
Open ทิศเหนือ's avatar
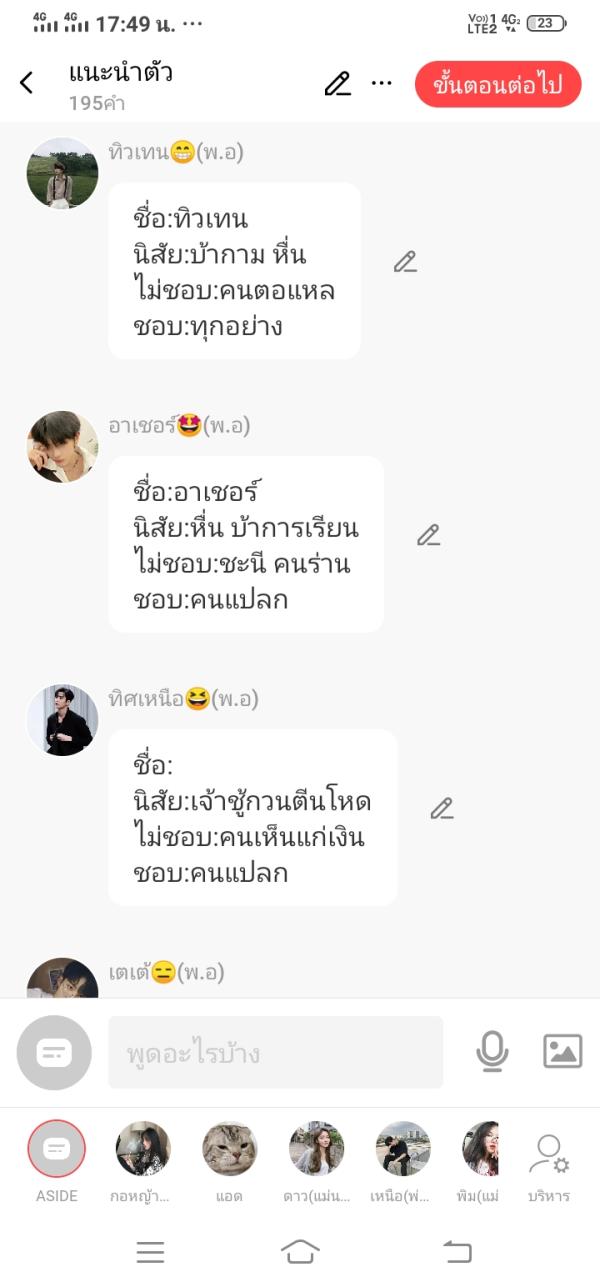62,720
